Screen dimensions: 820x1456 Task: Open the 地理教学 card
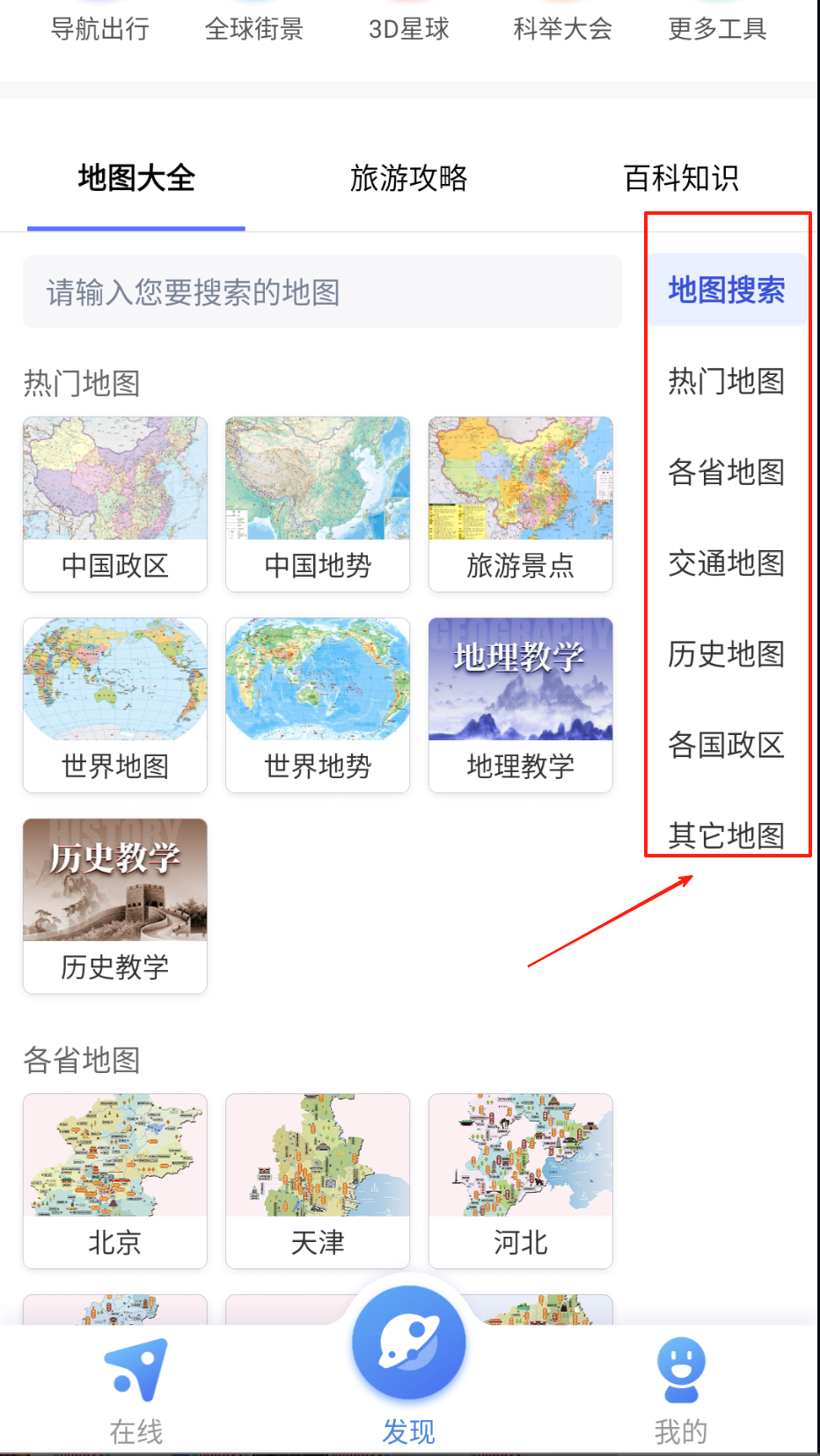point(521,705)
